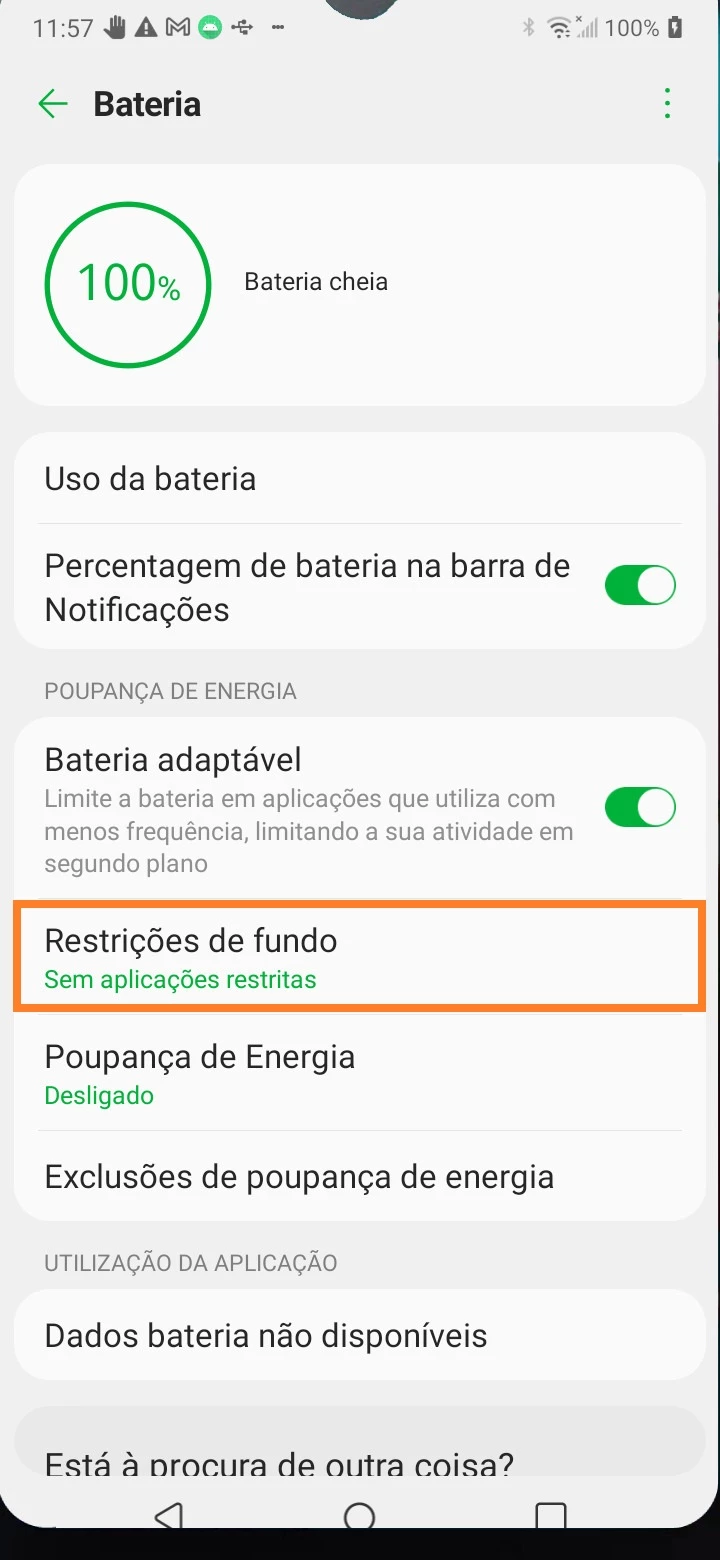Disable the Bateria adaptável switch
Image resolution: width=720 pixels, height=1560 pixels.
(x=640, y=807)
